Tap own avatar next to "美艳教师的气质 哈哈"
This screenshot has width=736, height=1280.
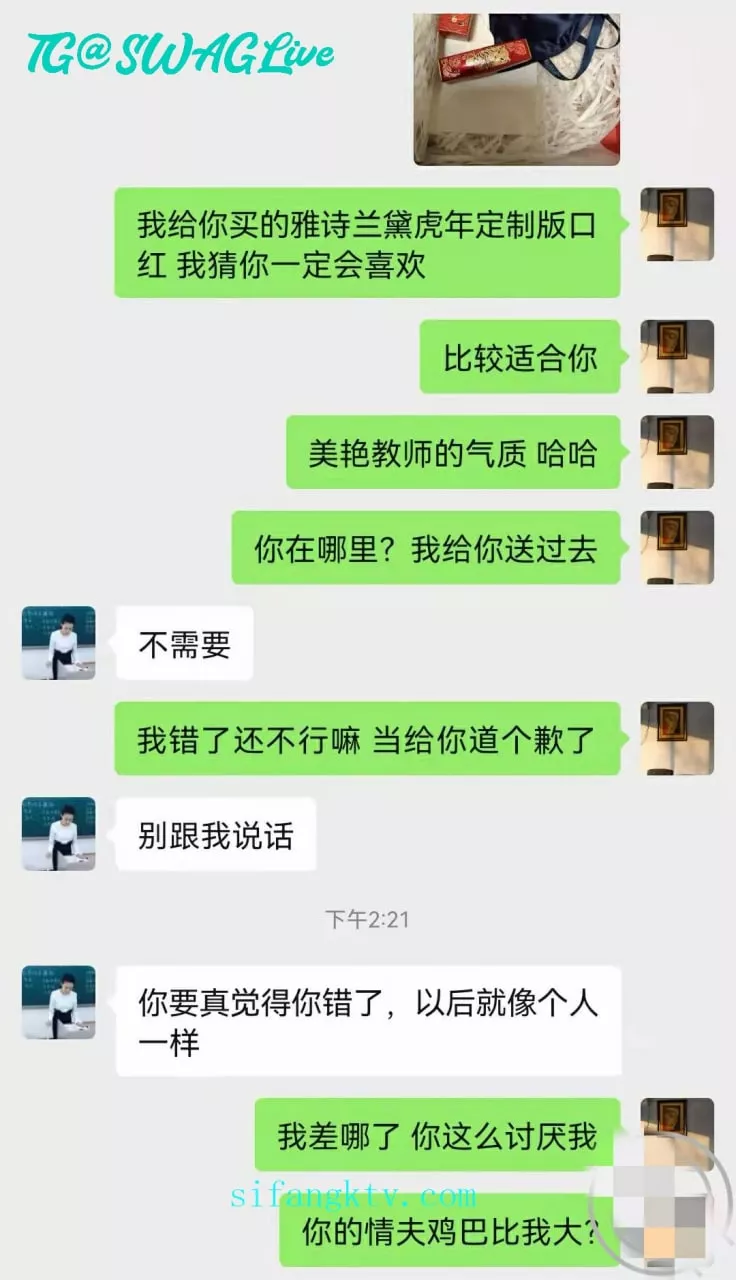pyautogui.click(x=677, y=452)
